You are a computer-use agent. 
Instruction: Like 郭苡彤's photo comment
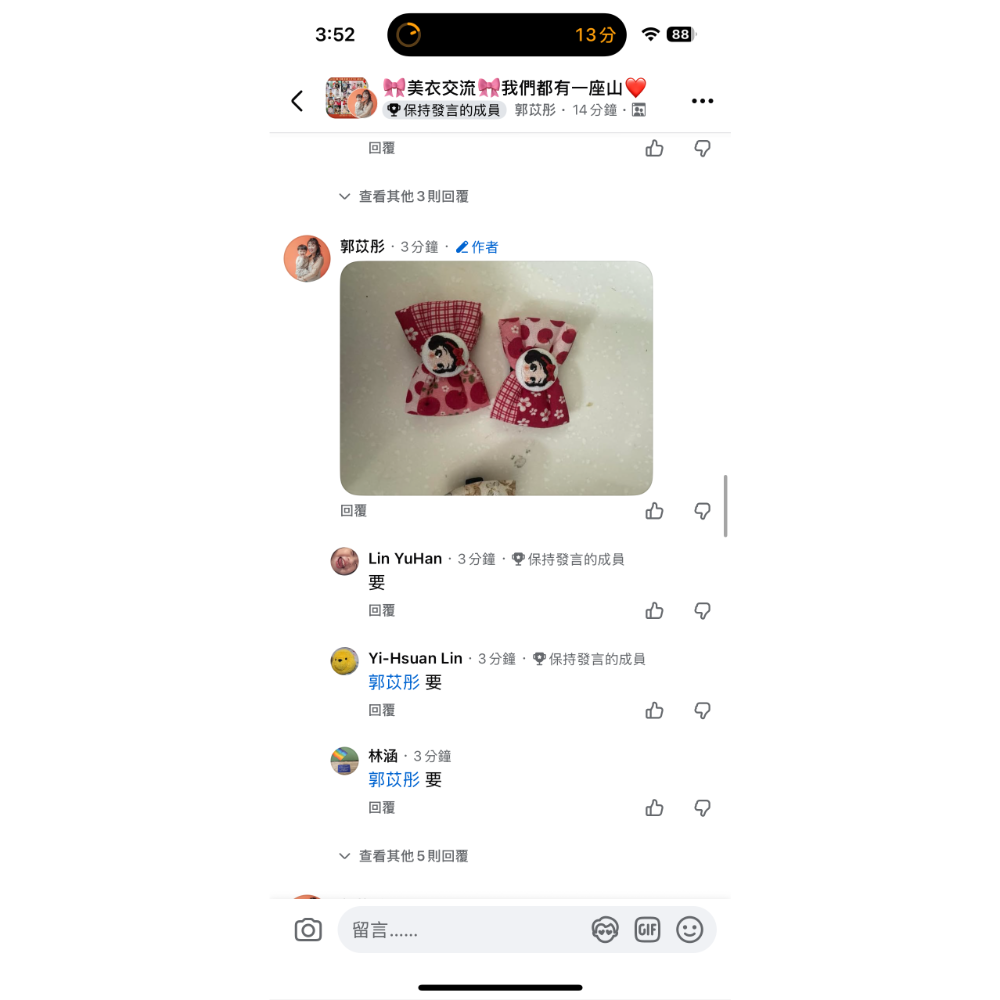[x=655, y=511]
